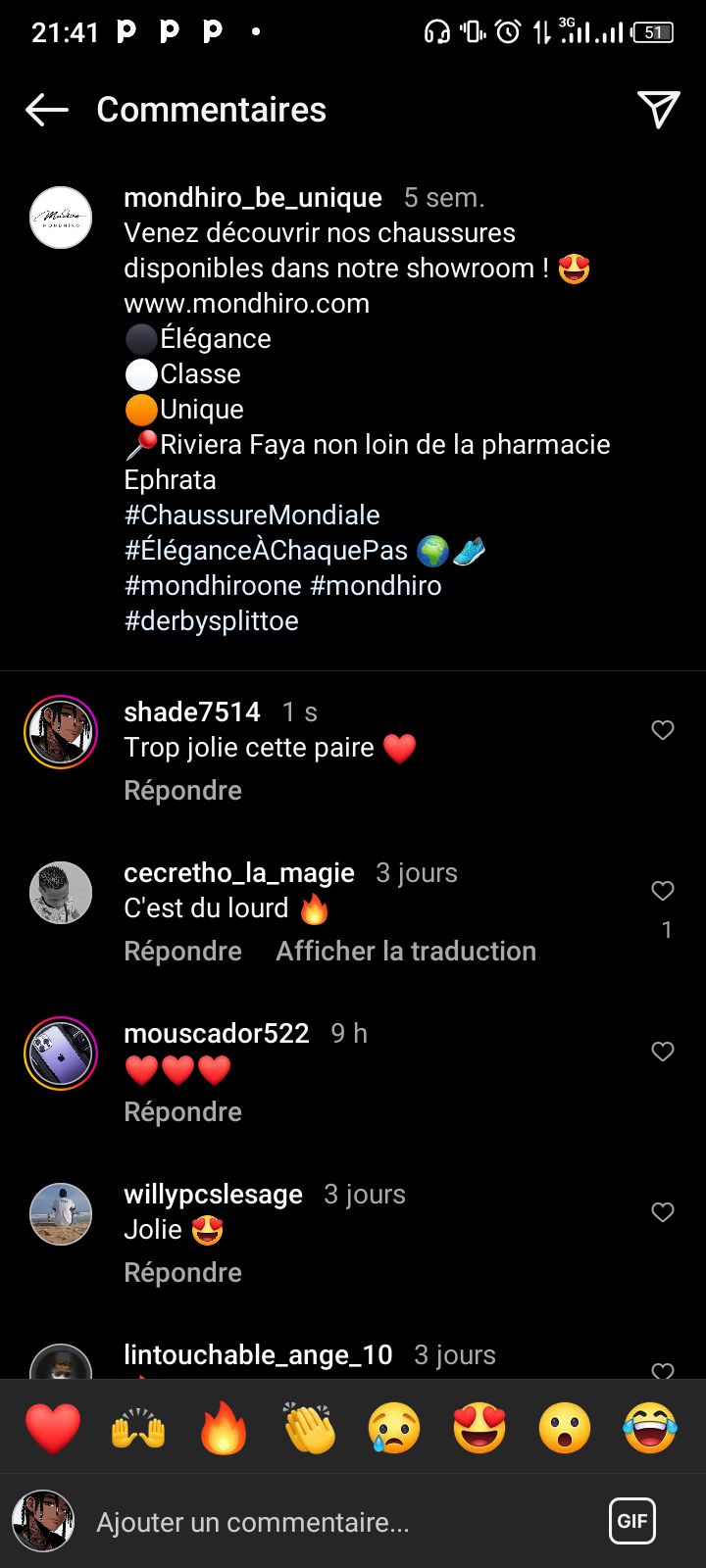
Task: Go back from Commentaires
Action: coord(46,110)
